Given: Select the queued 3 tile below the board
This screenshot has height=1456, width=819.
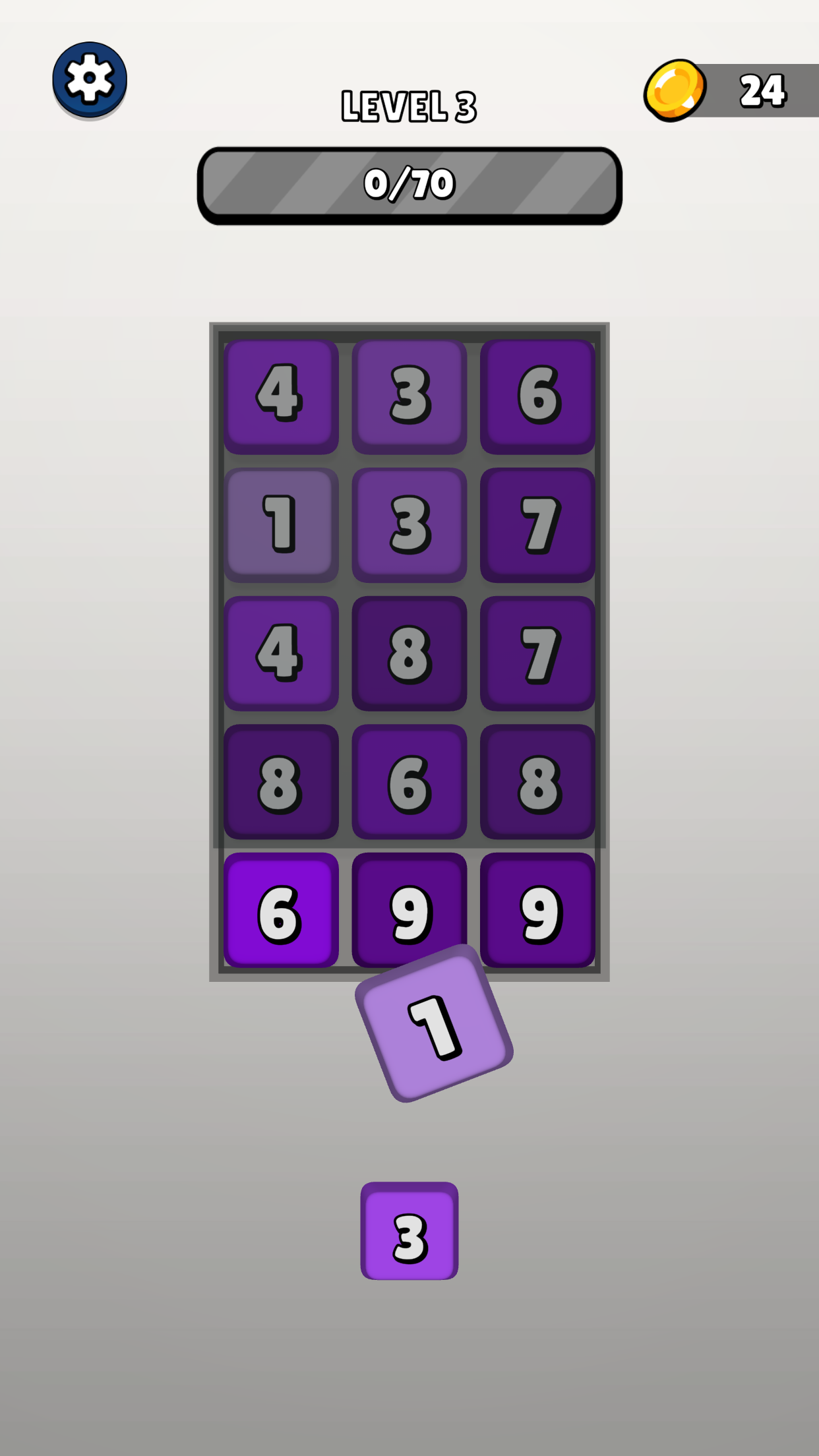Looking at the screenshot, I should point(409,1231).
